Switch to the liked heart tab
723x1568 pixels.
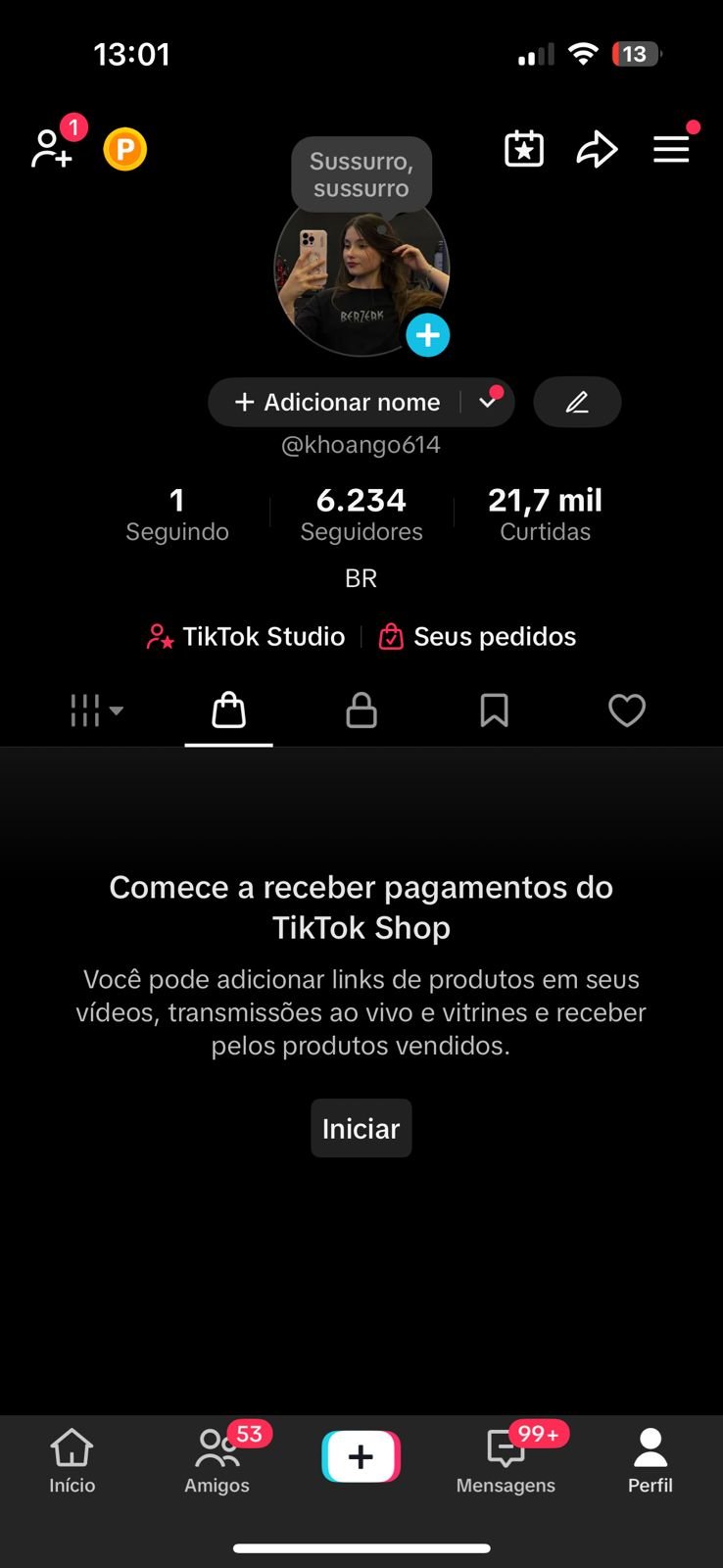(x=627, y=710)
